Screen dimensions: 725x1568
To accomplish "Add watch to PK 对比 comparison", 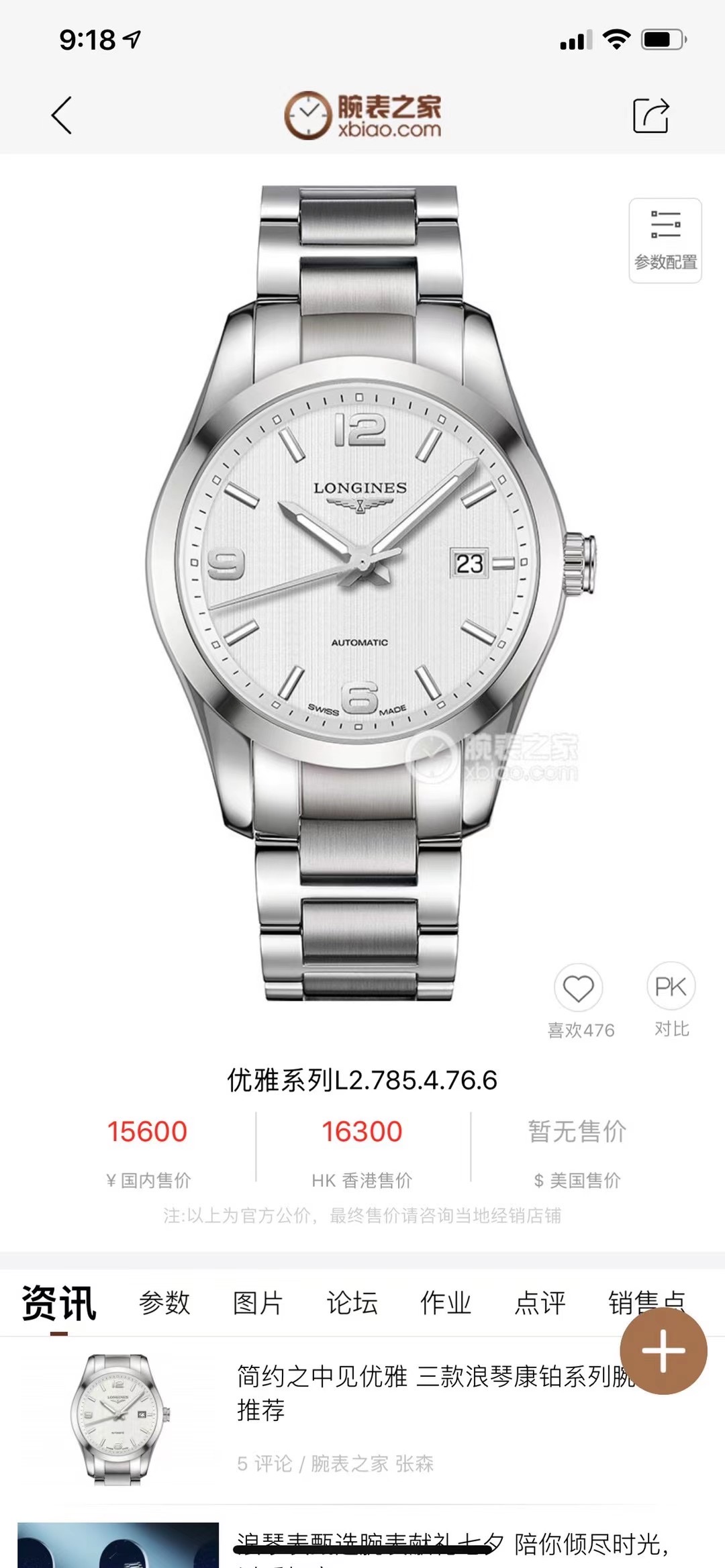I will click(x=671, y=987).
